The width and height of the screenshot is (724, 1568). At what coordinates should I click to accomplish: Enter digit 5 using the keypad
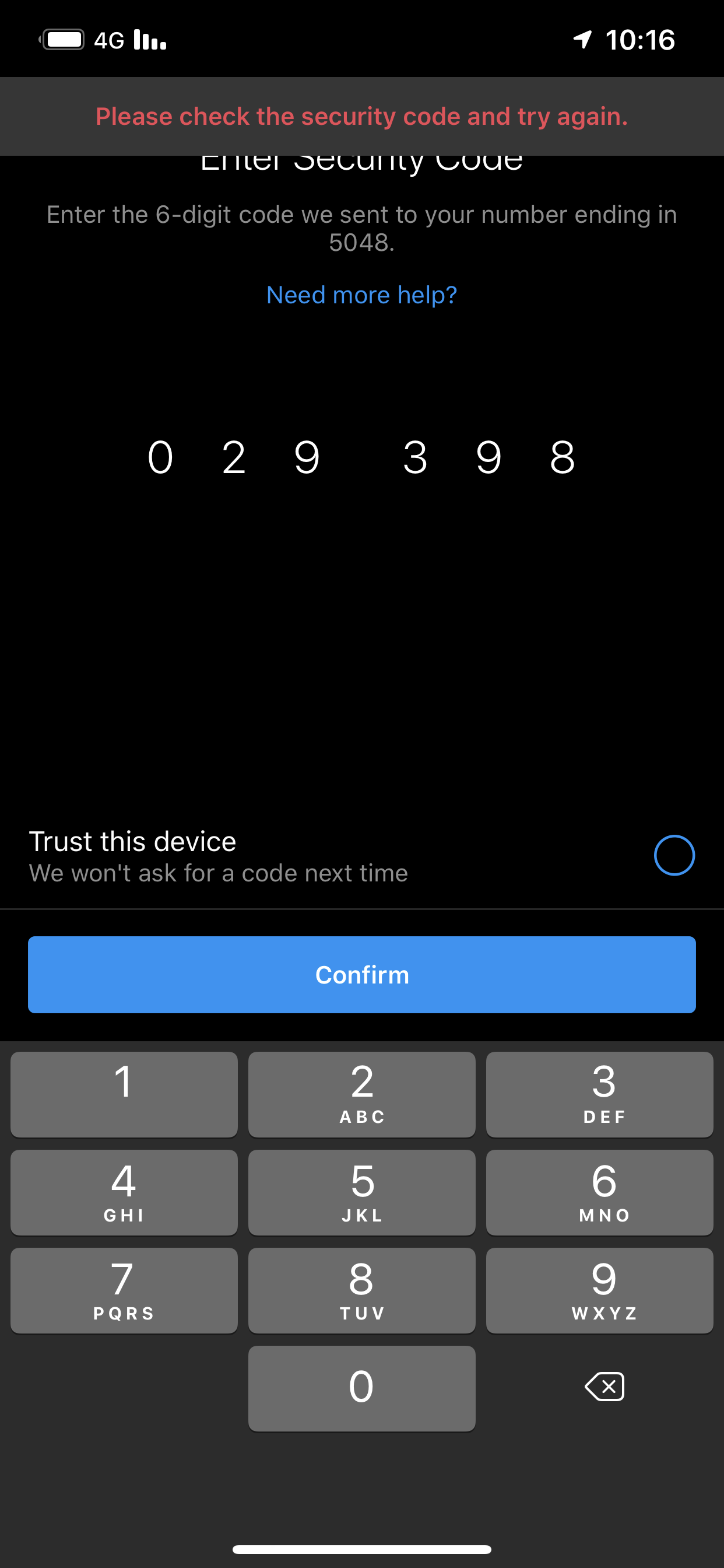point(362,1192)
